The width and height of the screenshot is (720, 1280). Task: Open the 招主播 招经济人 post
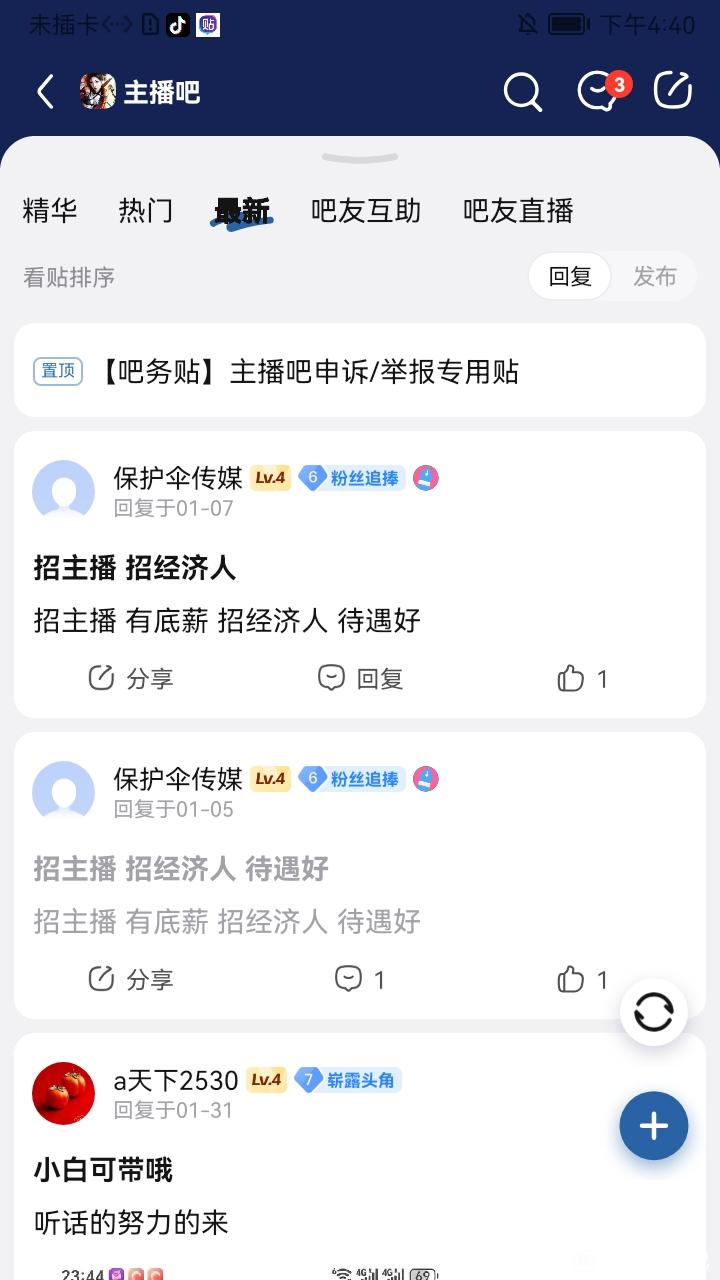coord(135,569)
